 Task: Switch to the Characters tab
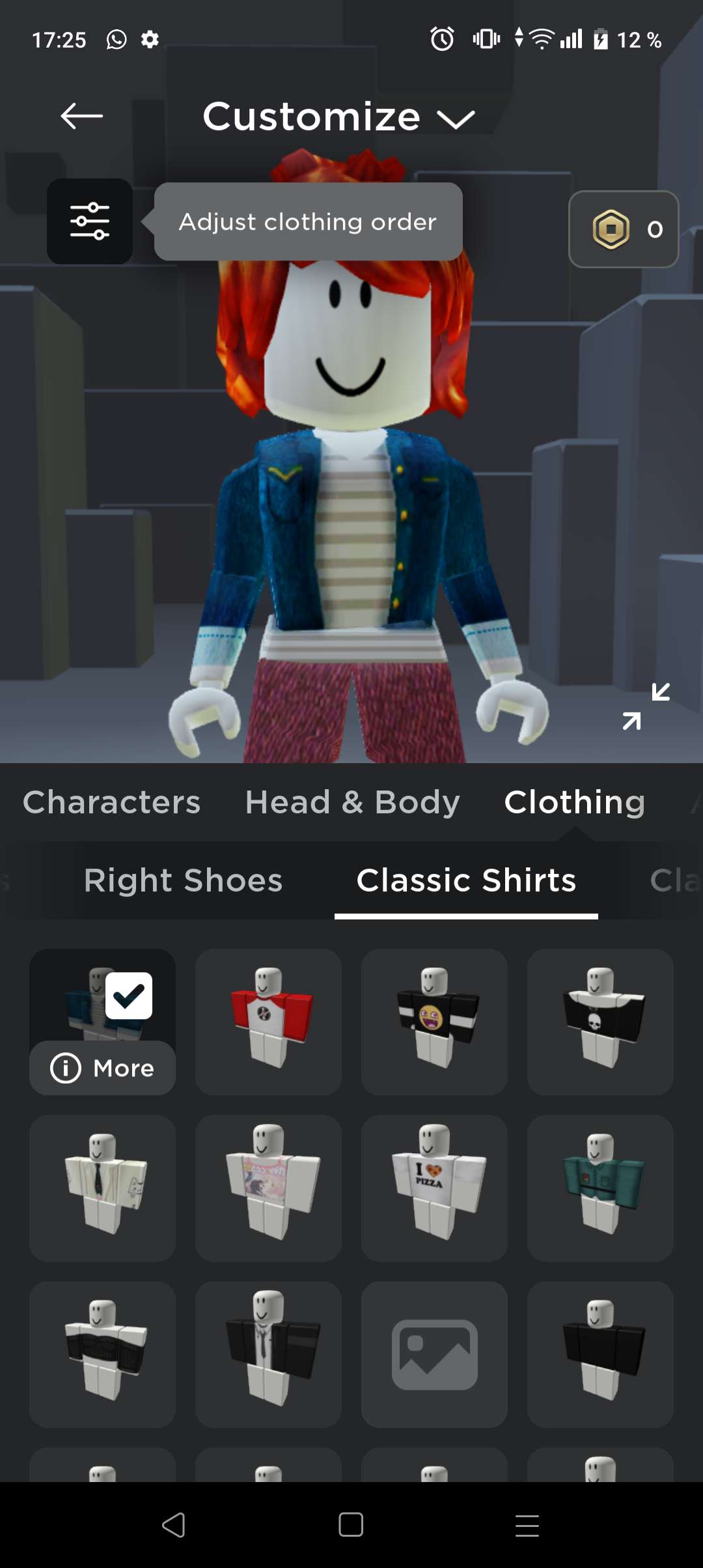click(112, 802)
